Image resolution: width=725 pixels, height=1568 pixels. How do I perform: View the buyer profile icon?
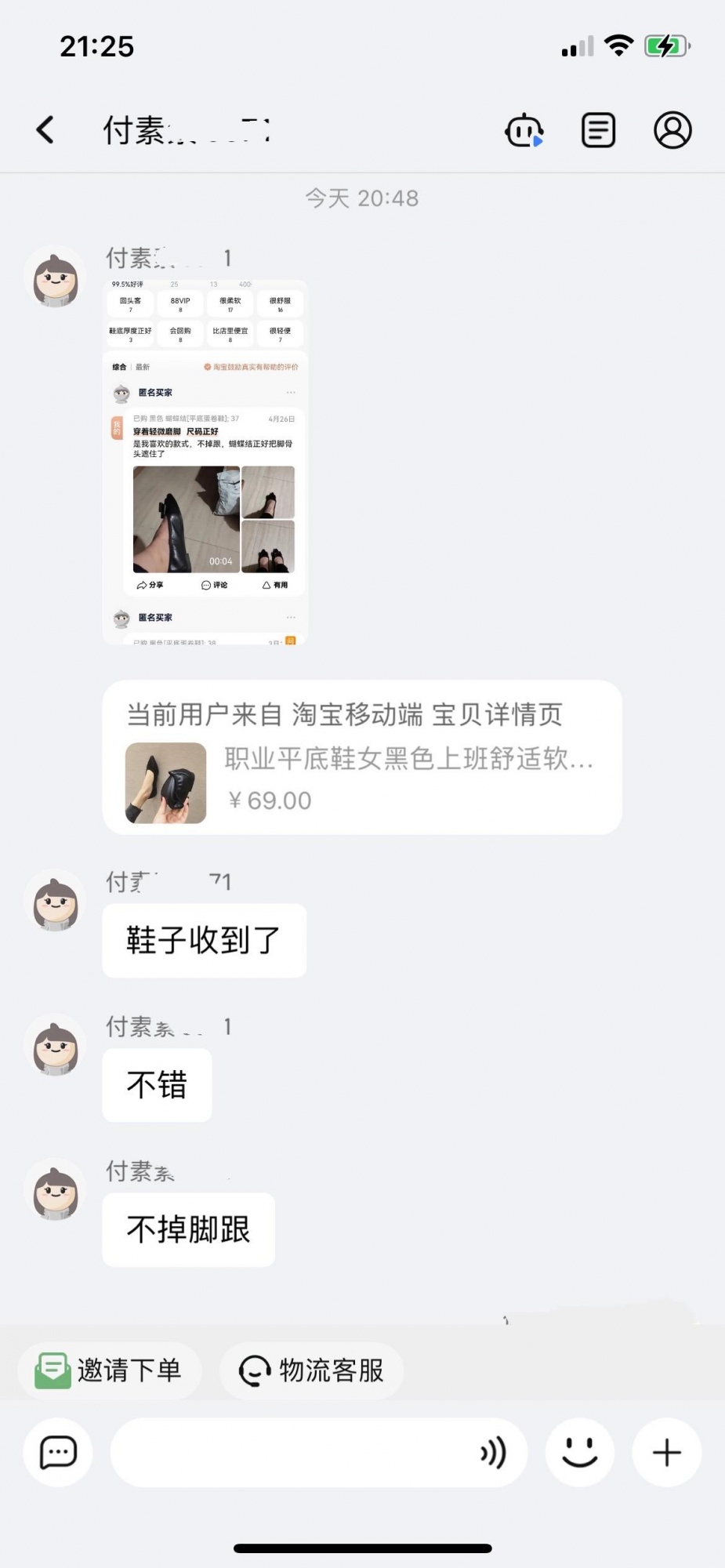pos(672,129)
